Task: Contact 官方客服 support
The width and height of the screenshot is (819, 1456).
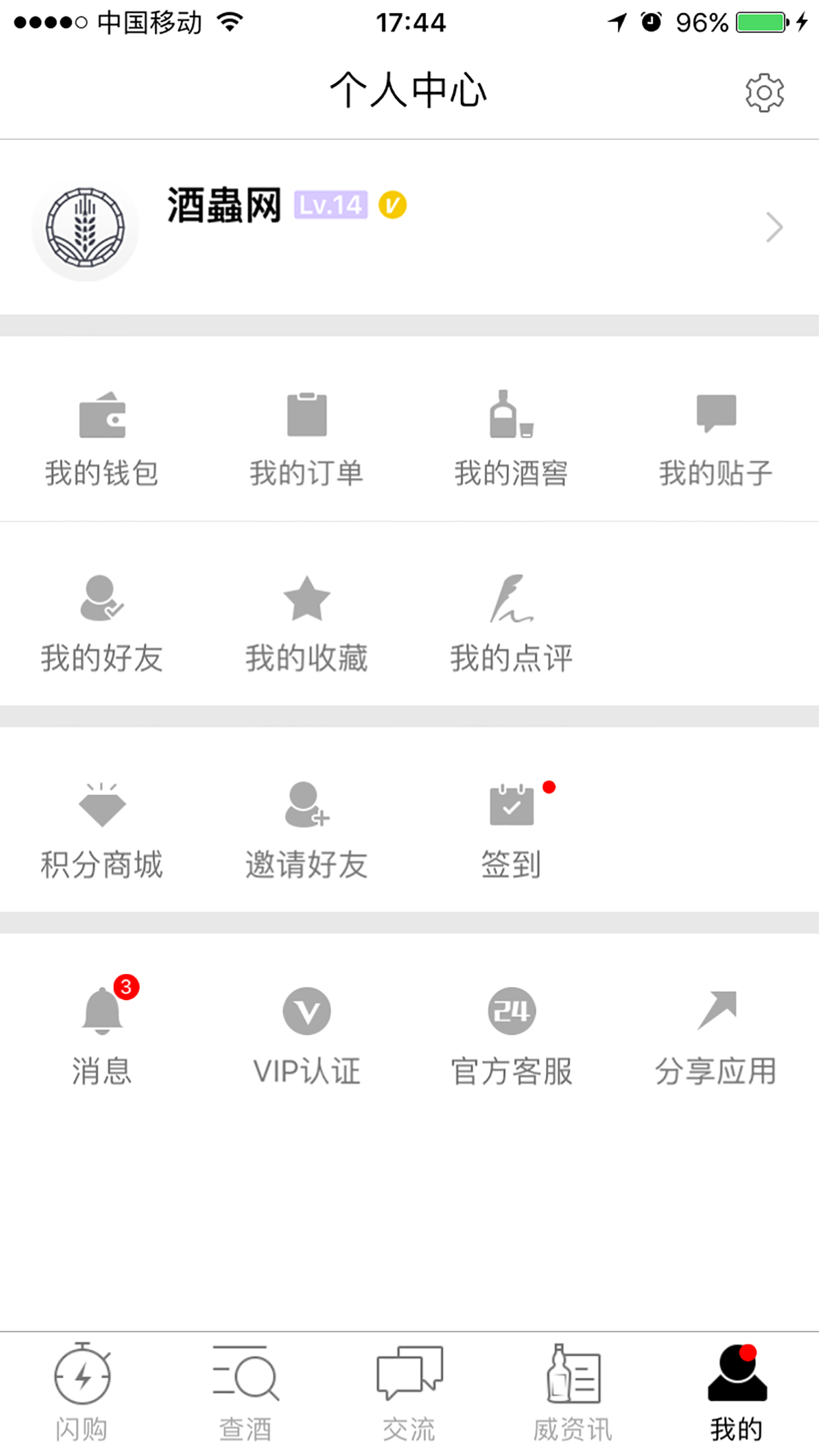Action: [x=511, y=1035]
